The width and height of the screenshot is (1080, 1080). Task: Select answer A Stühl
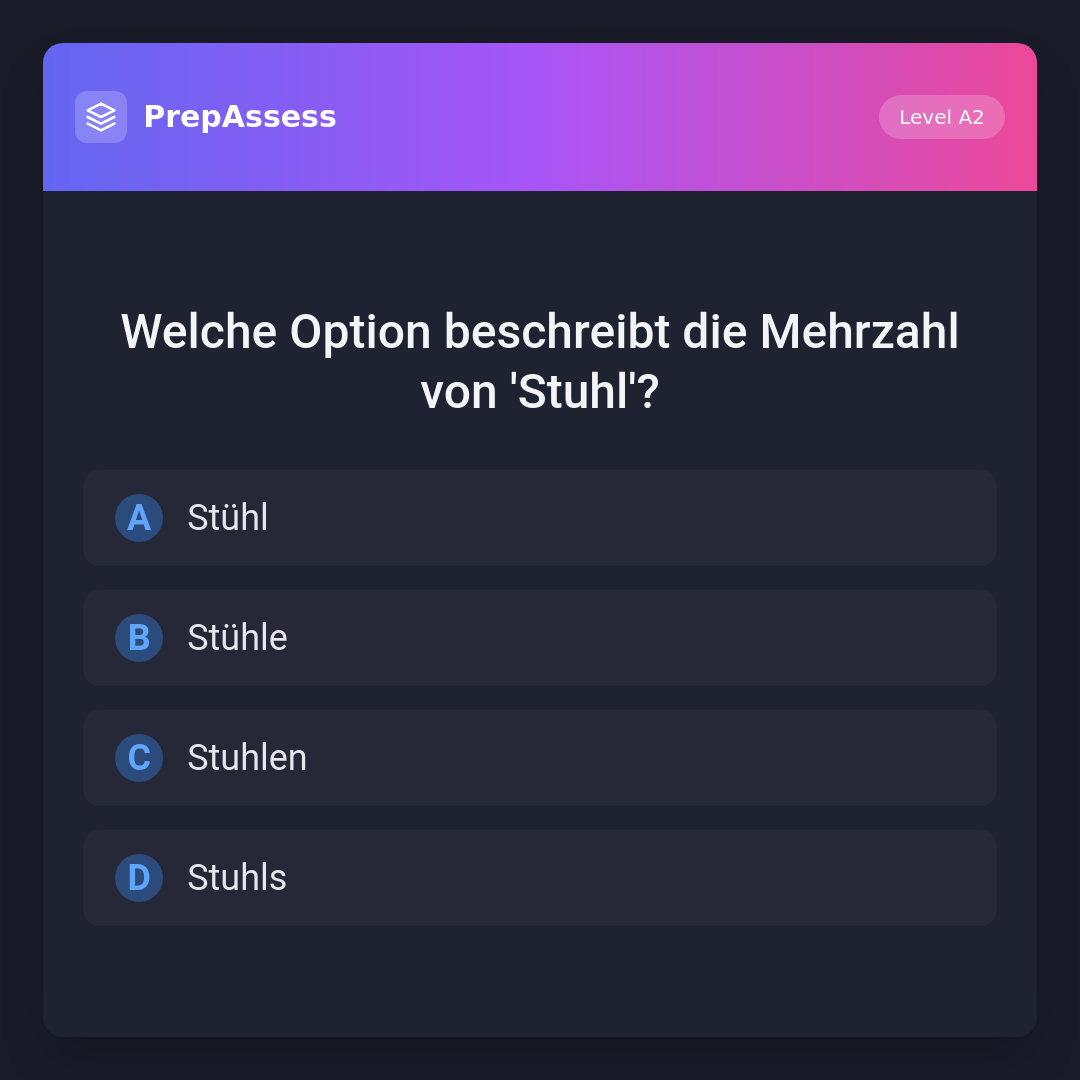[x=540, y=518]
